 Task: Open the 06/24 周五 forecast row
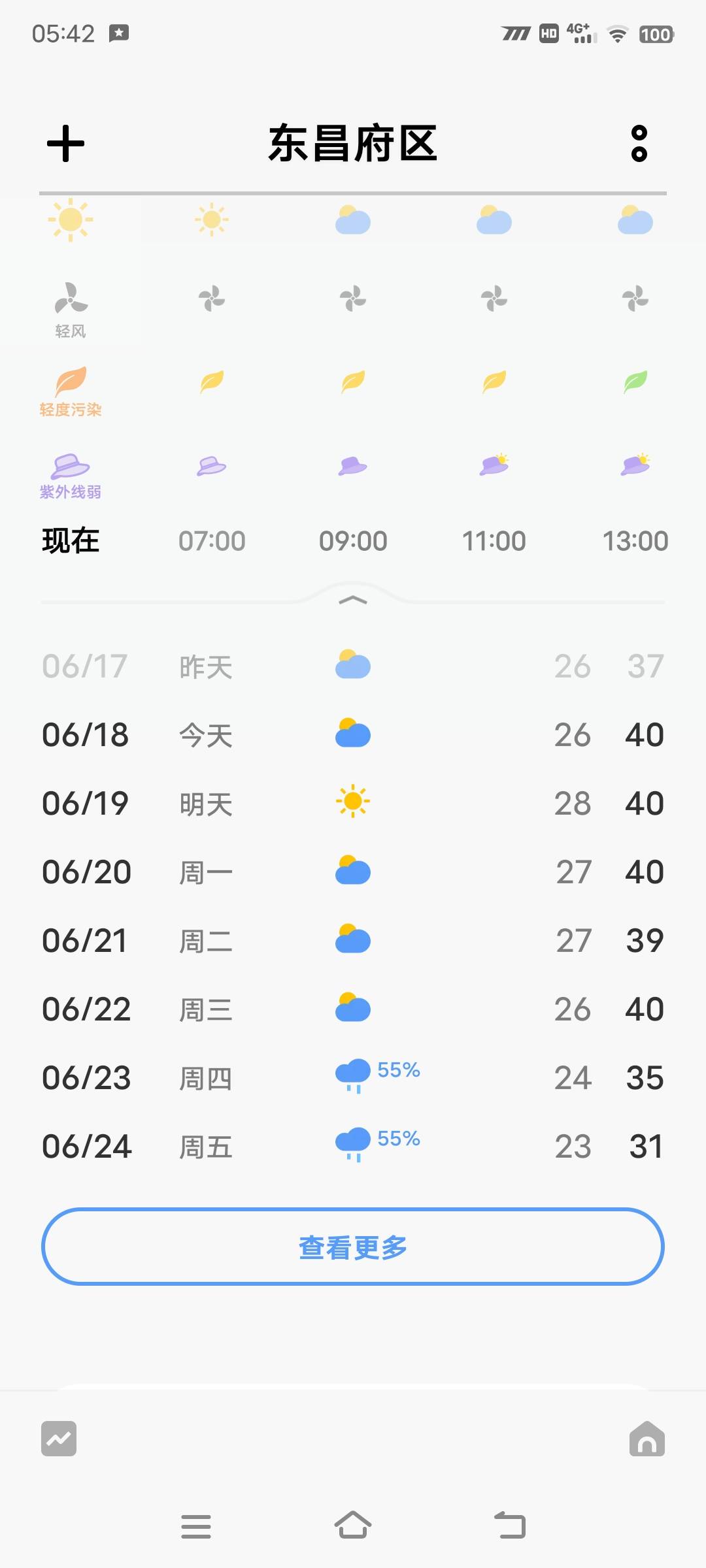point(353,1147)
